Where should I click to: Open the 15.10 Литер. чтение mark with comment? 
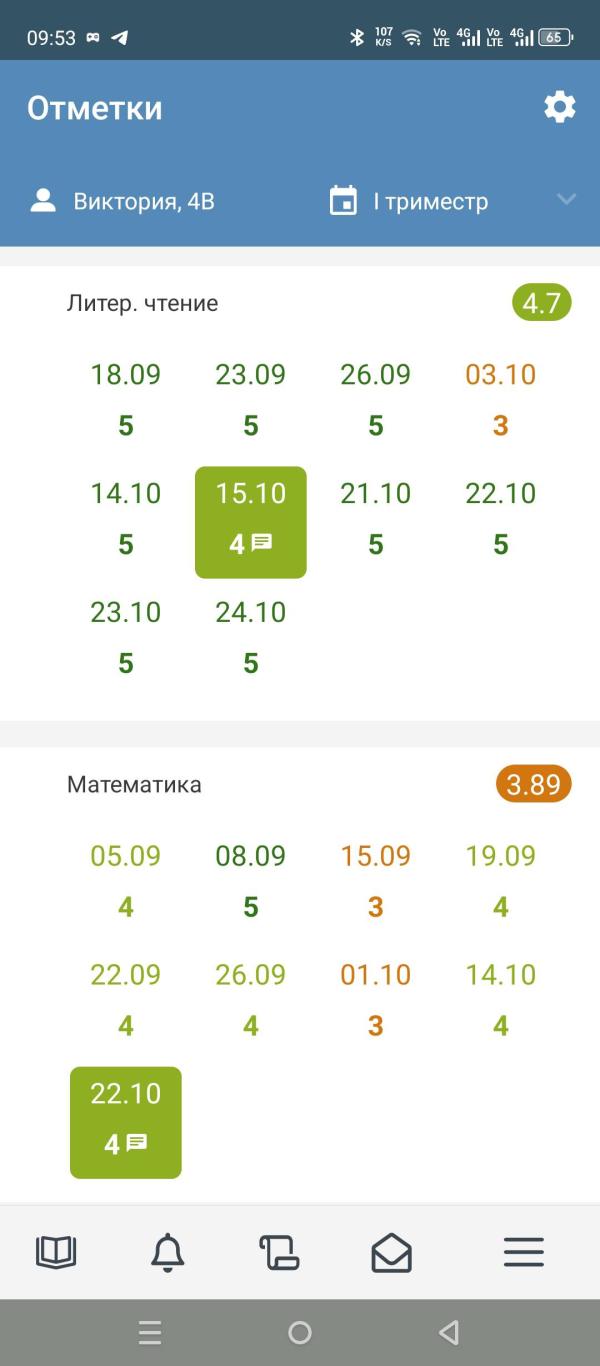click(x=251, y=522)
